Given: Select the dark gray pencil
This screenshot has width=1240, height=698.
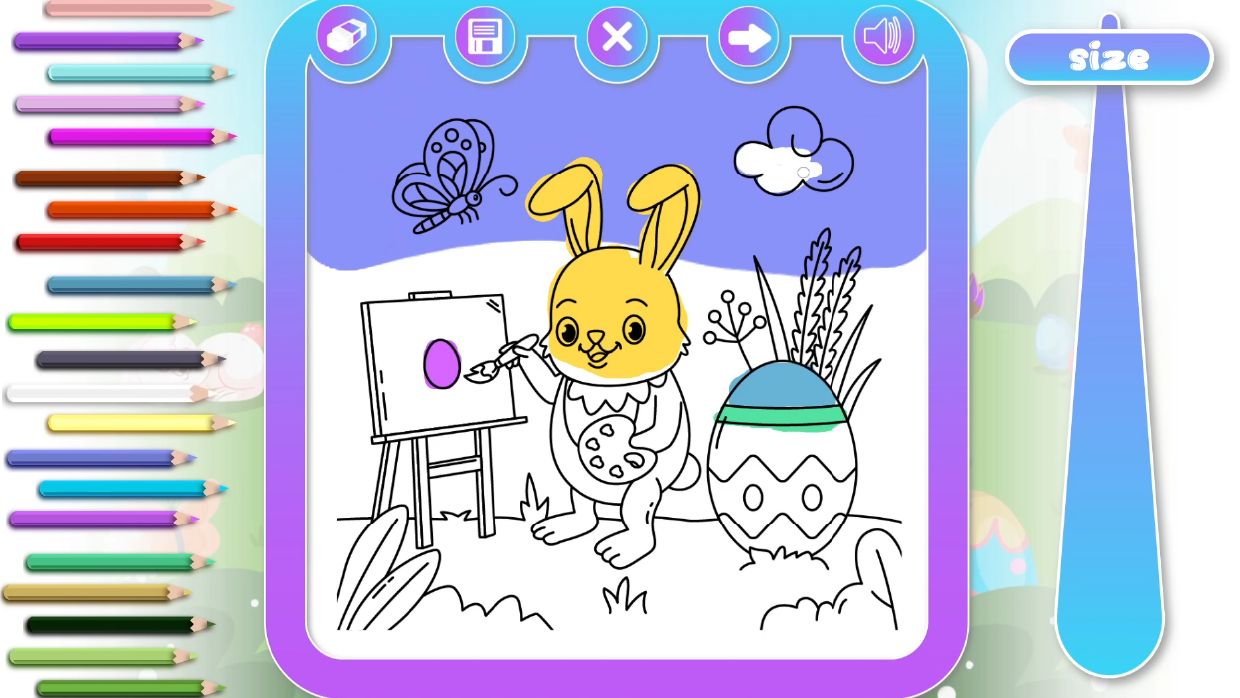Looking at the screenshot, I should pyautogui.click(x=120, y=359).
